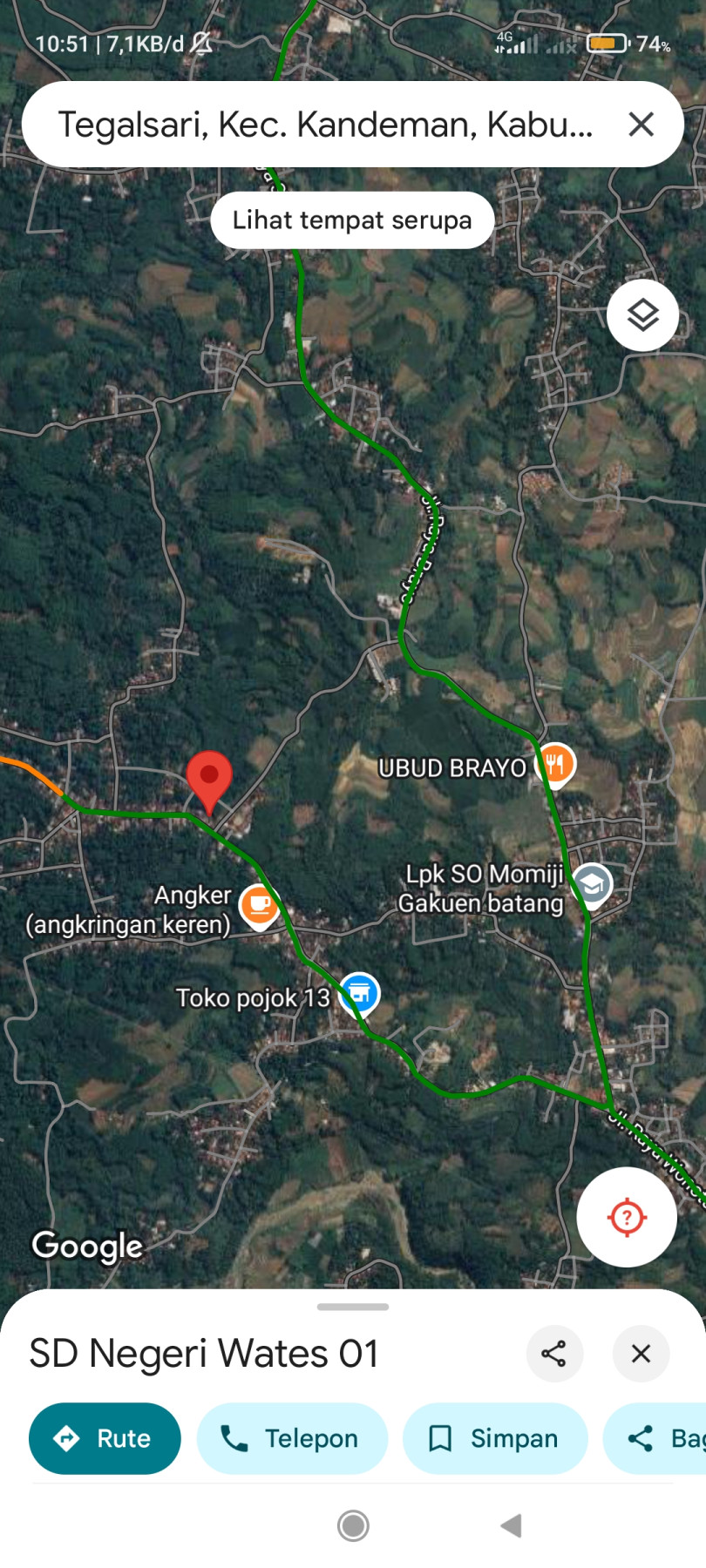Call the place with Telepon
706x1568 pixels.
292,1438
